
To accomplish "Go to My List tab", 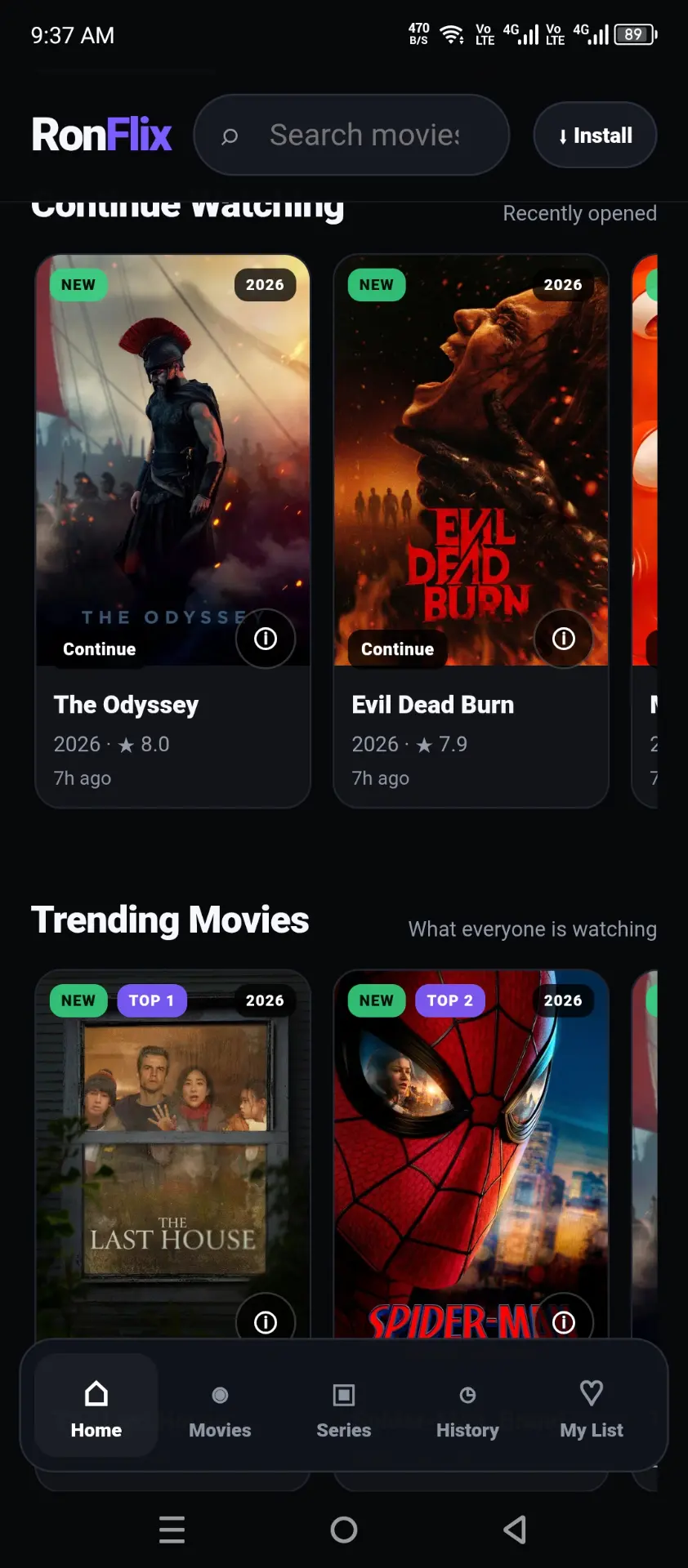I will point(592,1410).
